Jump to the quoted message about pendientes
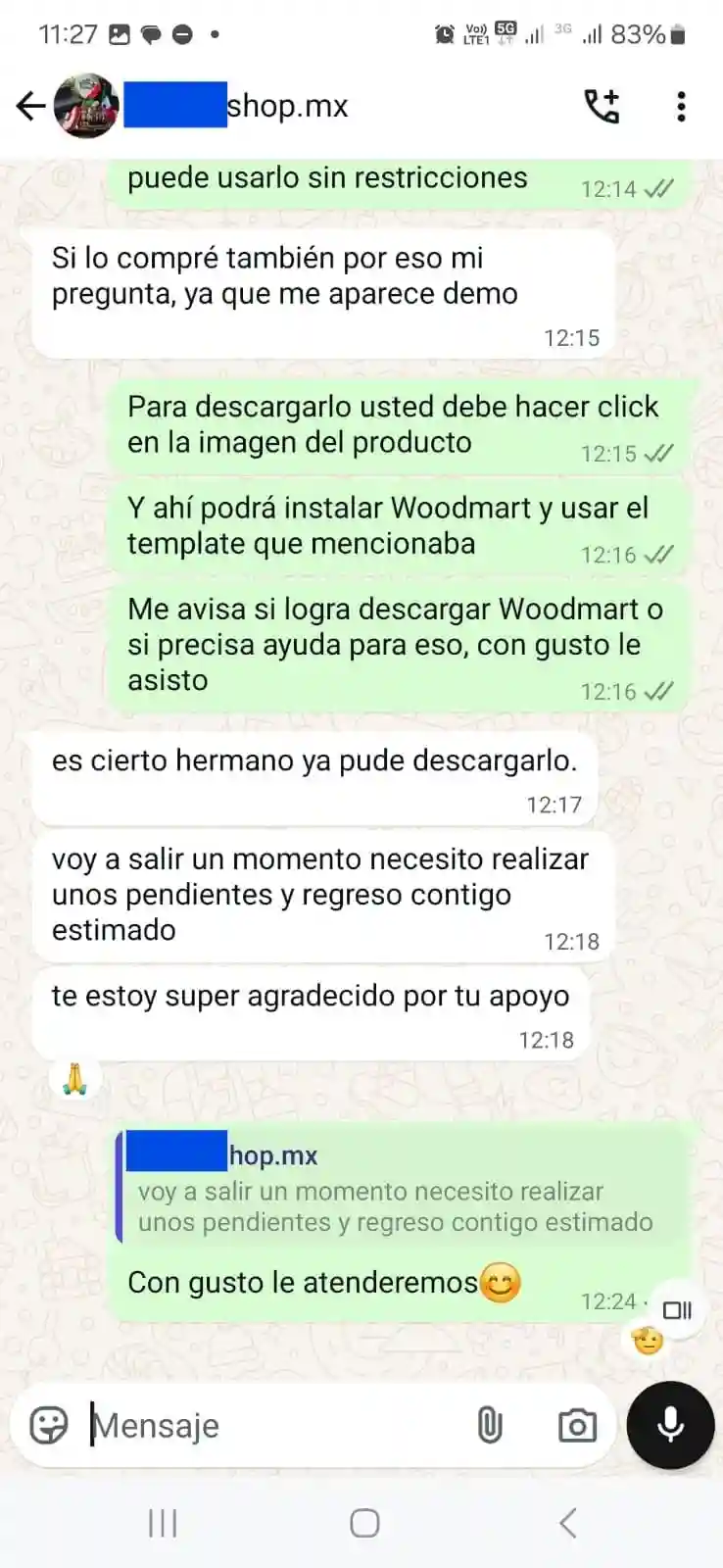Screen dimensions: 723x1568 click(x=399, y=1189)
